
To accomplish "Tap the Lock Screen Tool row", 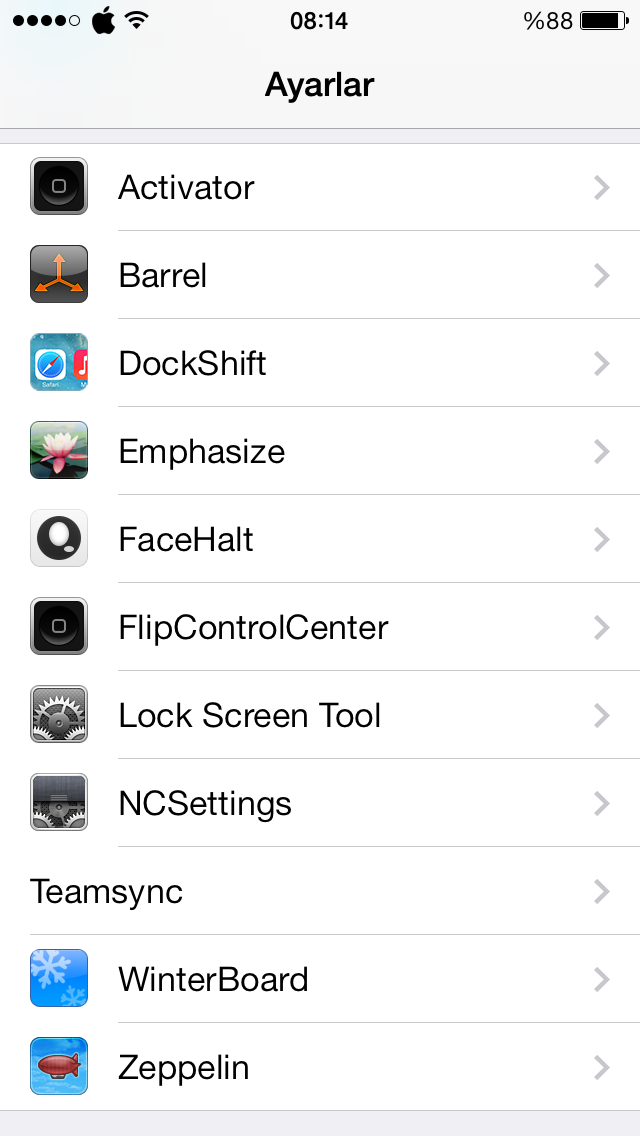I will (x=320, y=715).
